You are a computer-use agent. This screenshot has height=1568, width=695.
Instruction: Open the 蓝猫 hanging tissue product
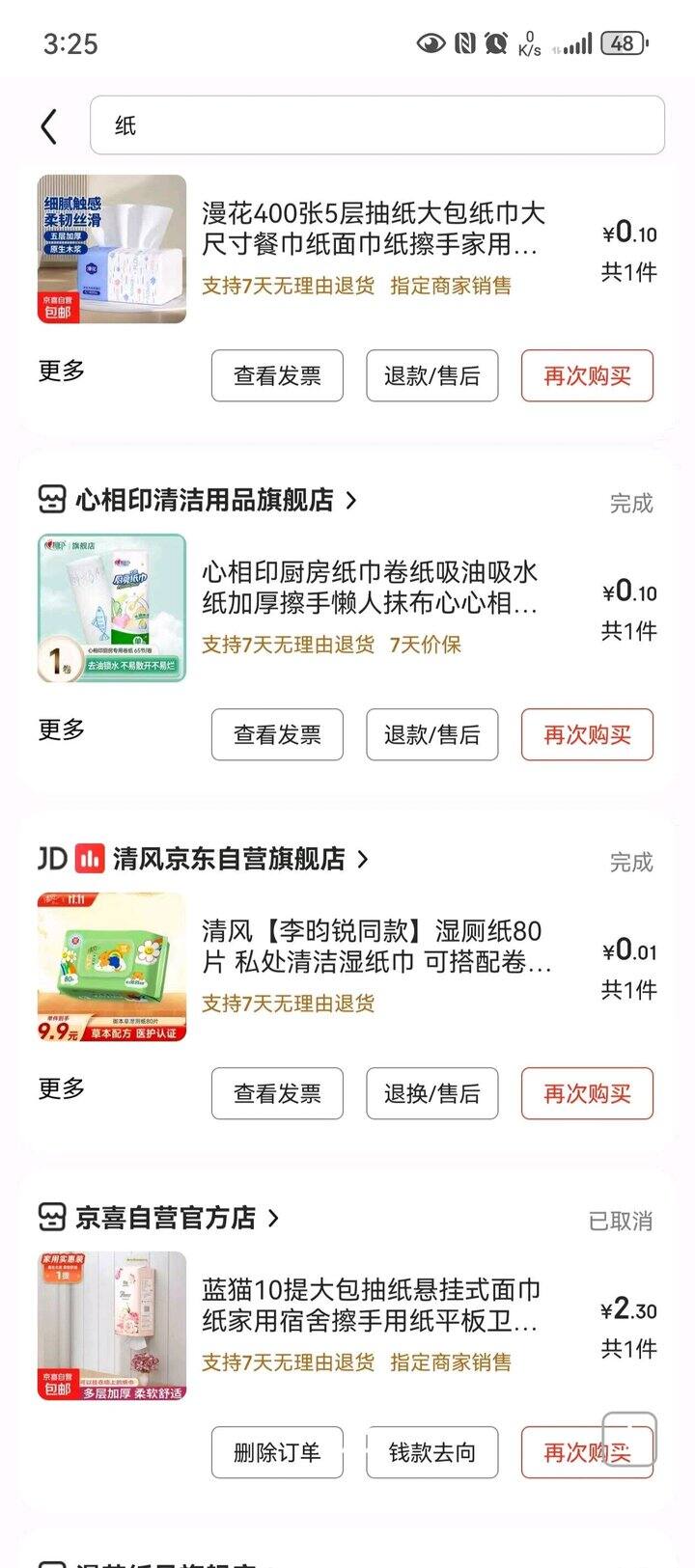point(369,1306)
